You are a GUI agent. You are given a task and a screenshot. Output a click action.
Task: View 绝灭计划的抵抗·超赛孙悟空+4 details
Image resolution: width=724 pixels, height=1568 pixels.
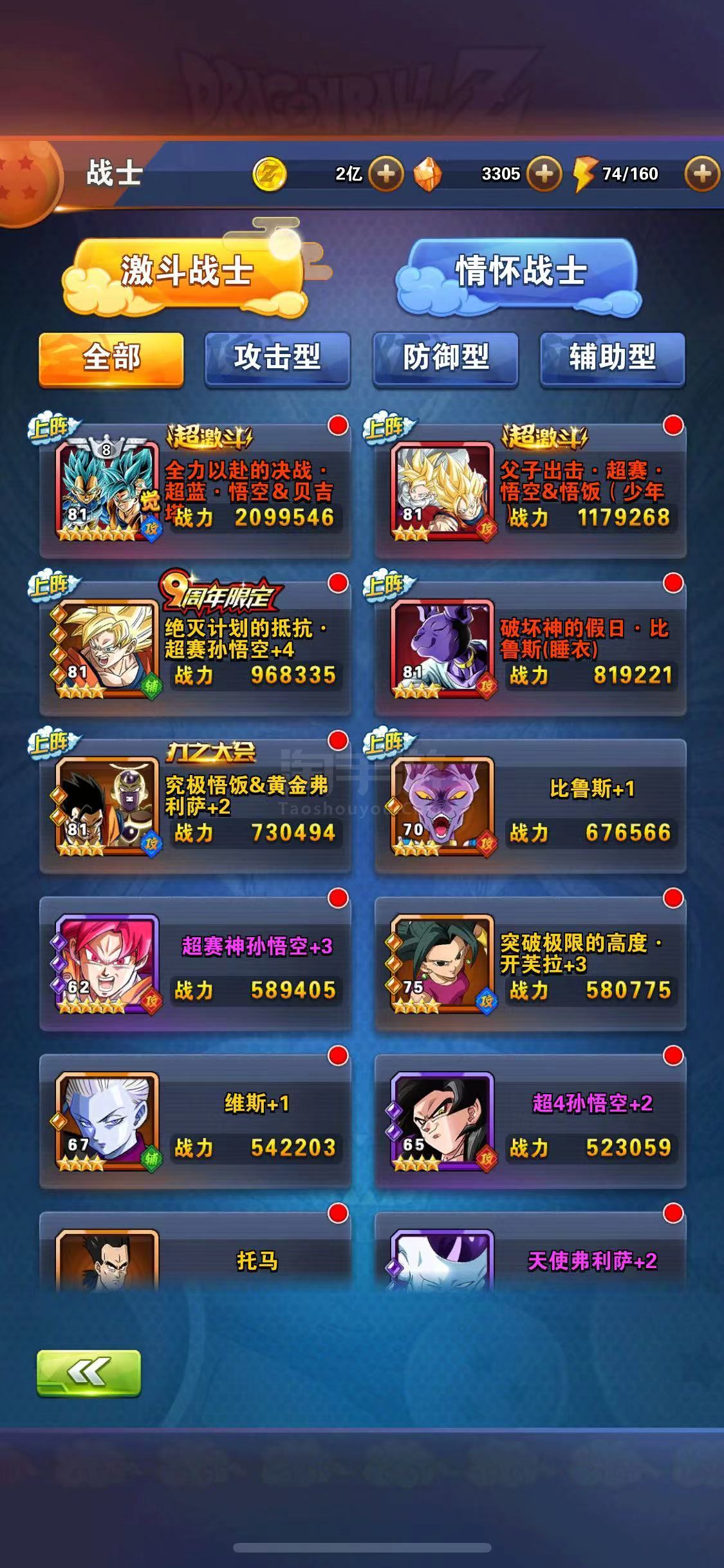pyautogui.click(x=195, y=647)
